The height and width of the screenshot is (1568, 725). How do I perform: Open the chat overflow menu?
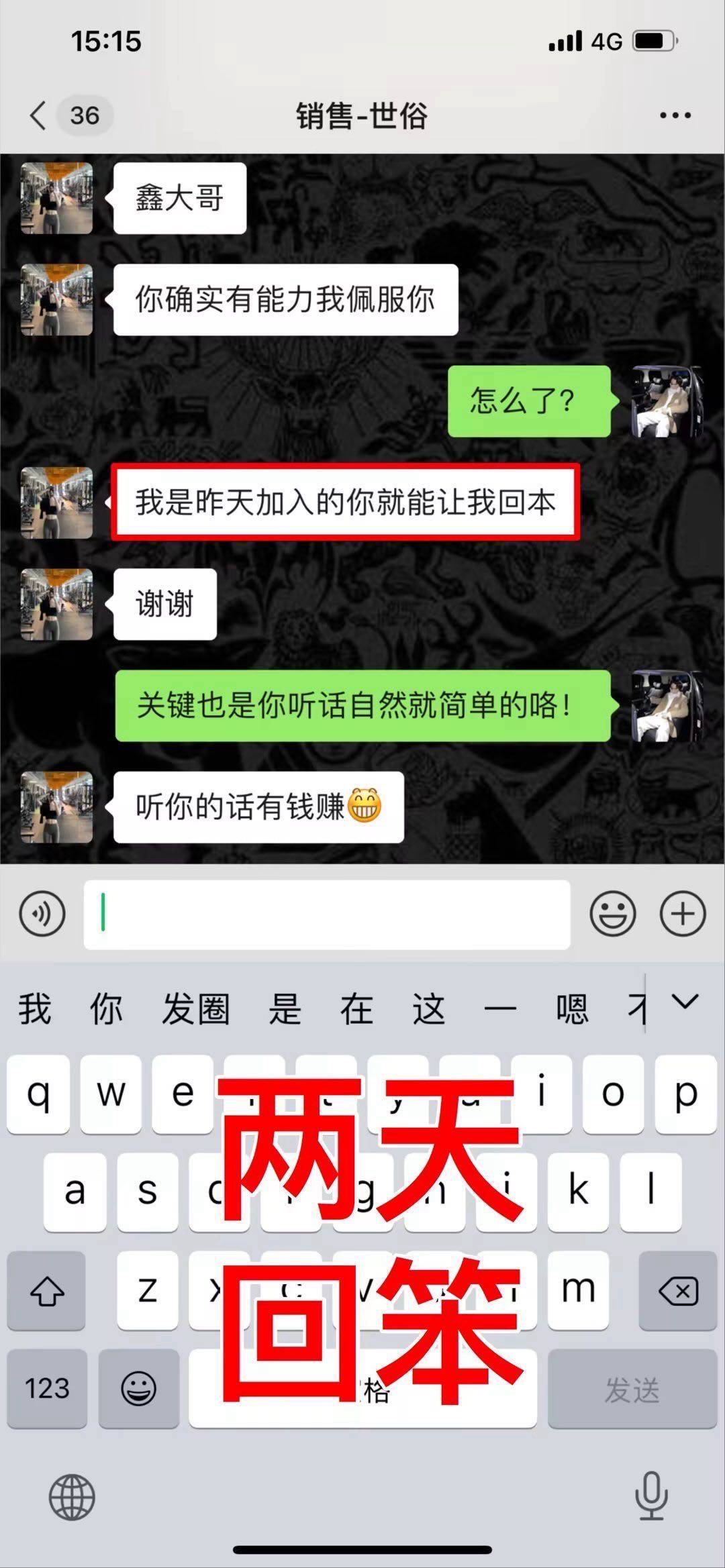point(675,115)
